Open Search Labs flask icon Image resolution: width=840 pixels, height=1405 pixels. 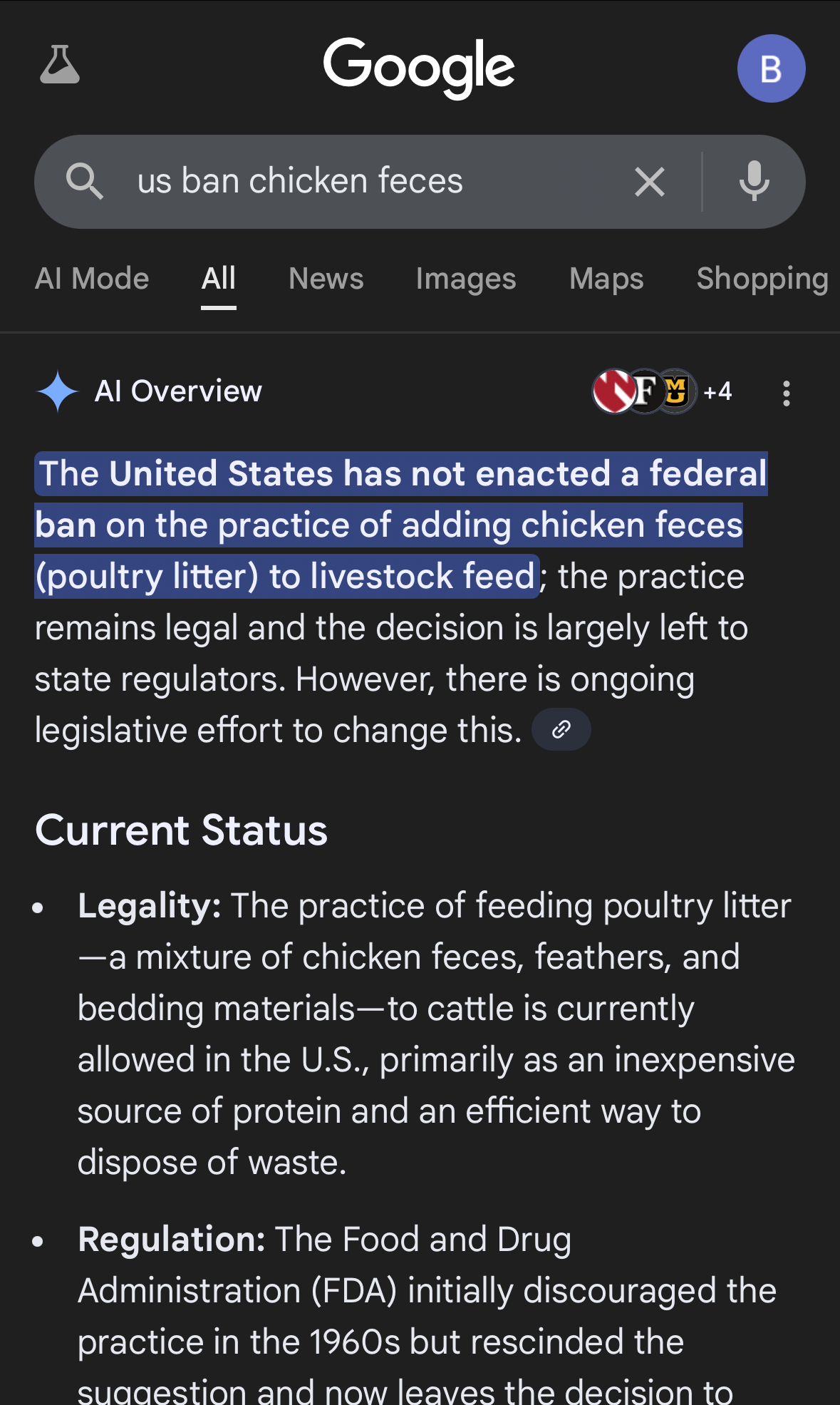click(x=60, y=66)
